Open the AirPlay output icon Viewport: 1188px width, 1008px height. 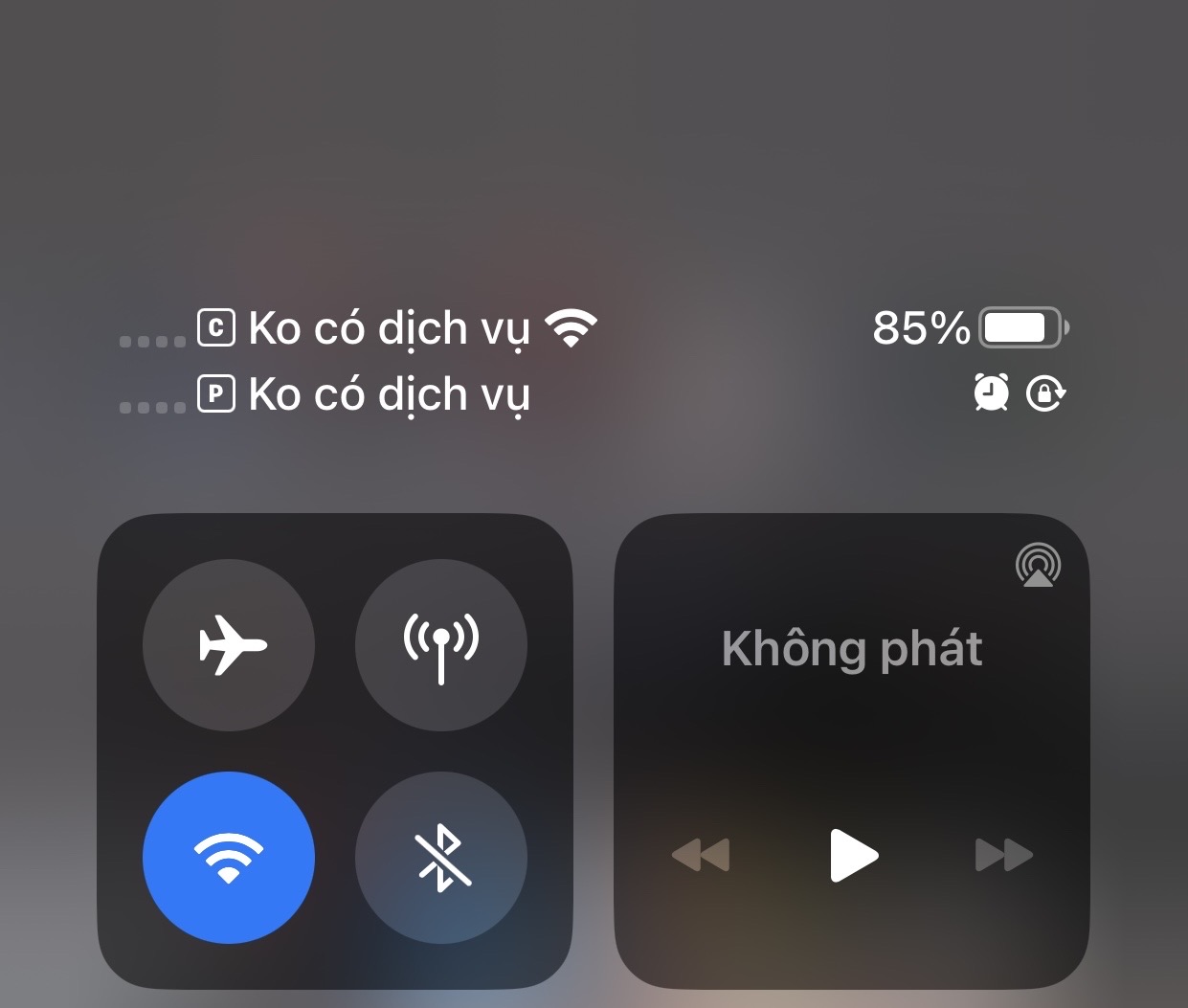tap(1038, 566)
